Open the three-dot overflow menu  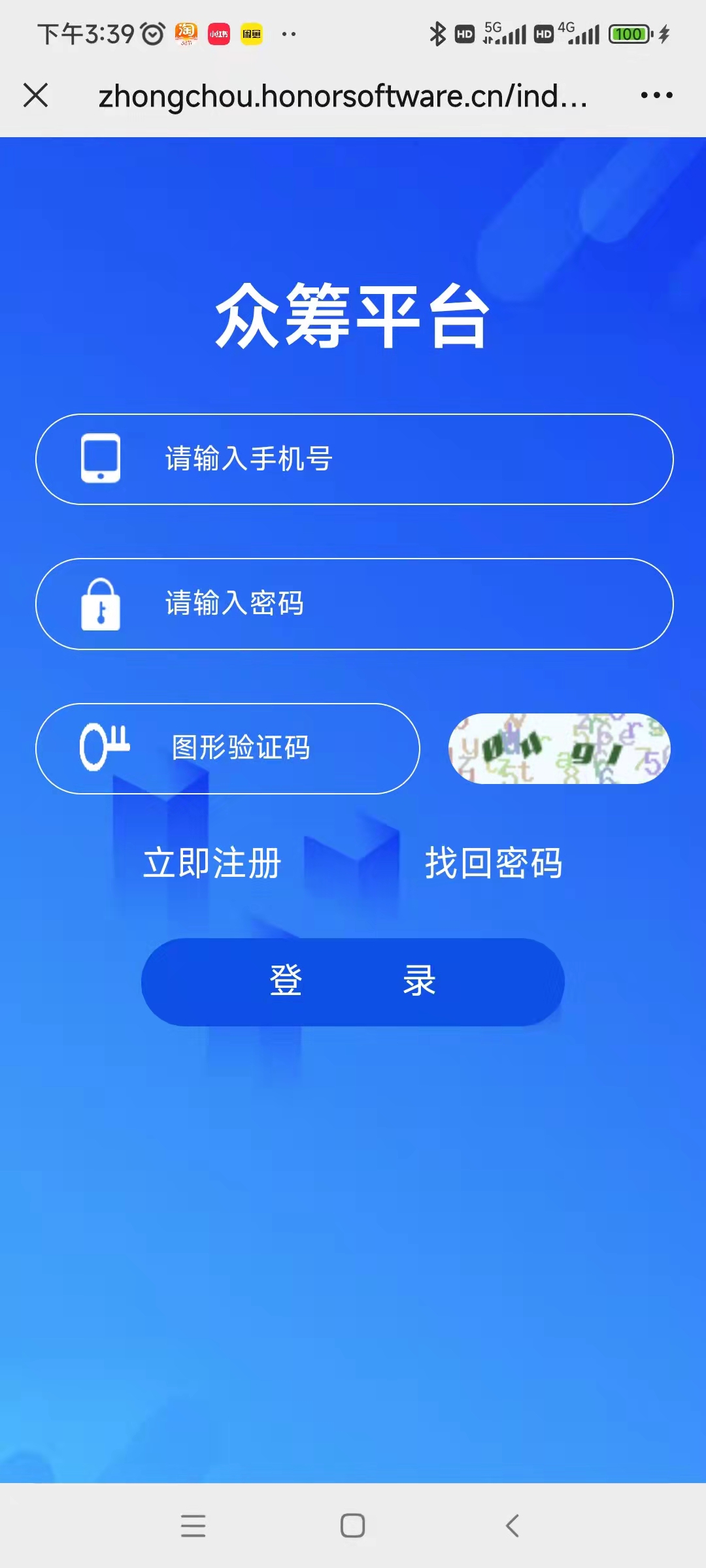(x=656, y=95)
